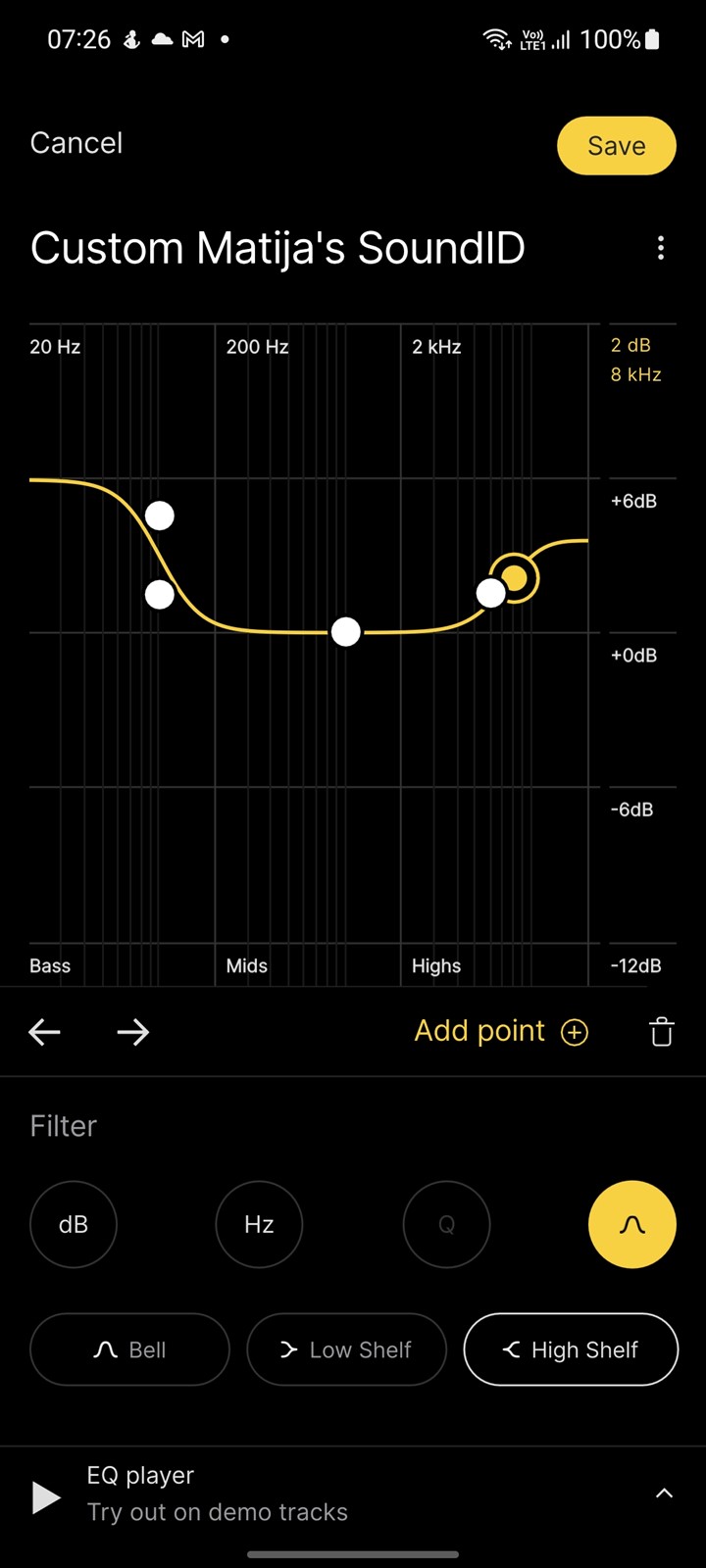Choose the Hz filter parameter
The image size is (706, 1568).
pos(259,1224)
